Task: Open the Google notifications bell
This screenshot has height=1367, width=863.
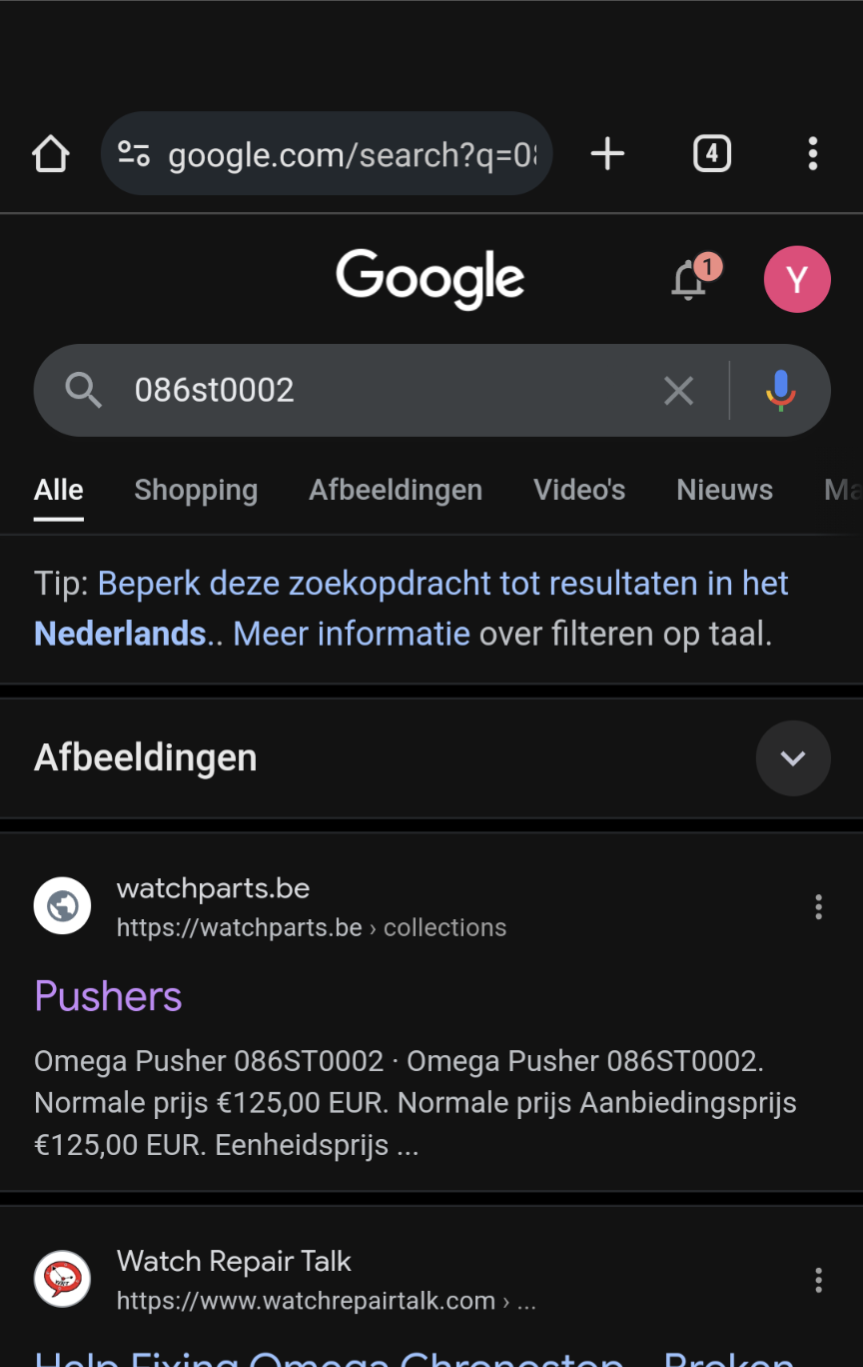Action: (690, 280)
